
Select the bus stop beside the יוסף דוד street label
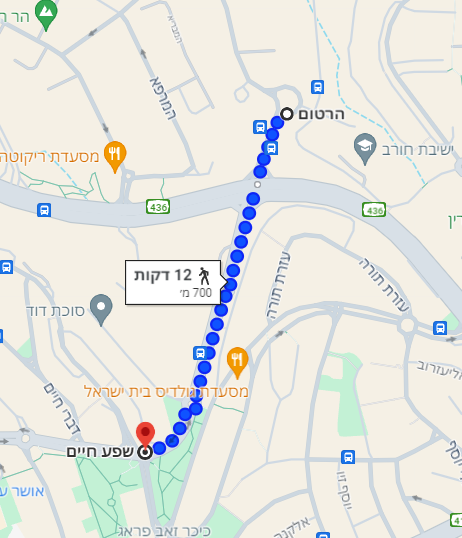pyautogui.click(x=348, y=457)
